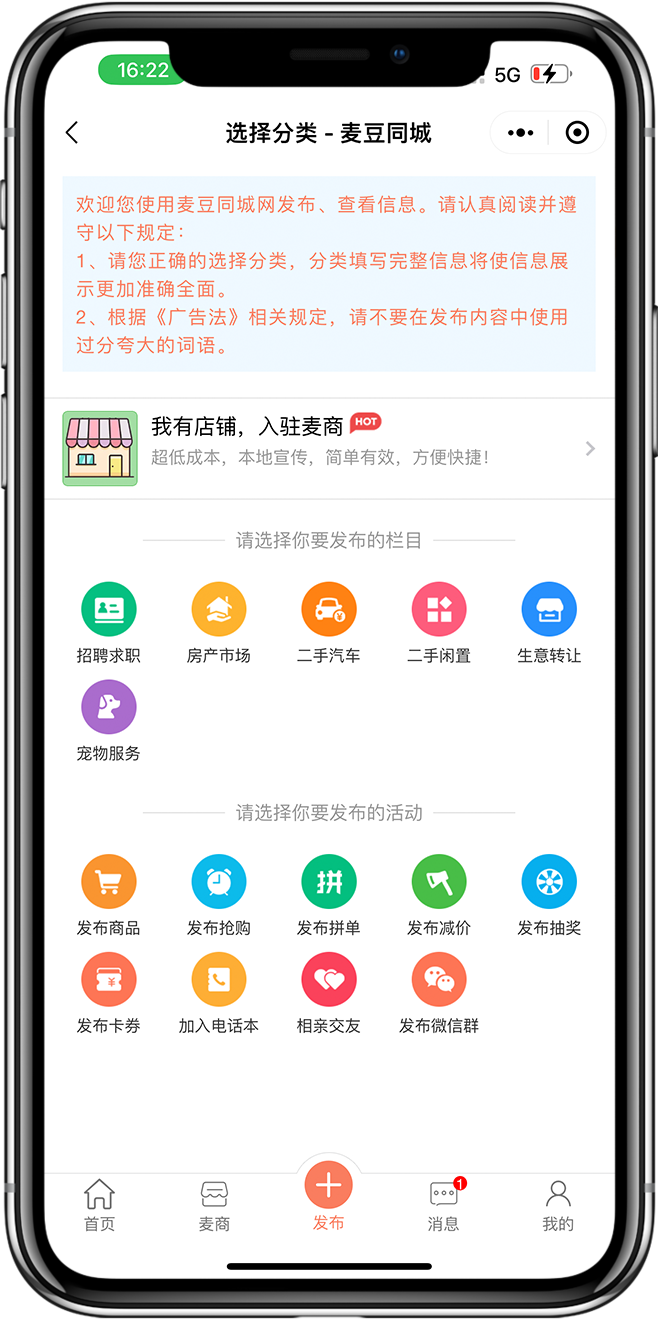Open the mini-program overflow menu (three dots)

click(521, 133)
